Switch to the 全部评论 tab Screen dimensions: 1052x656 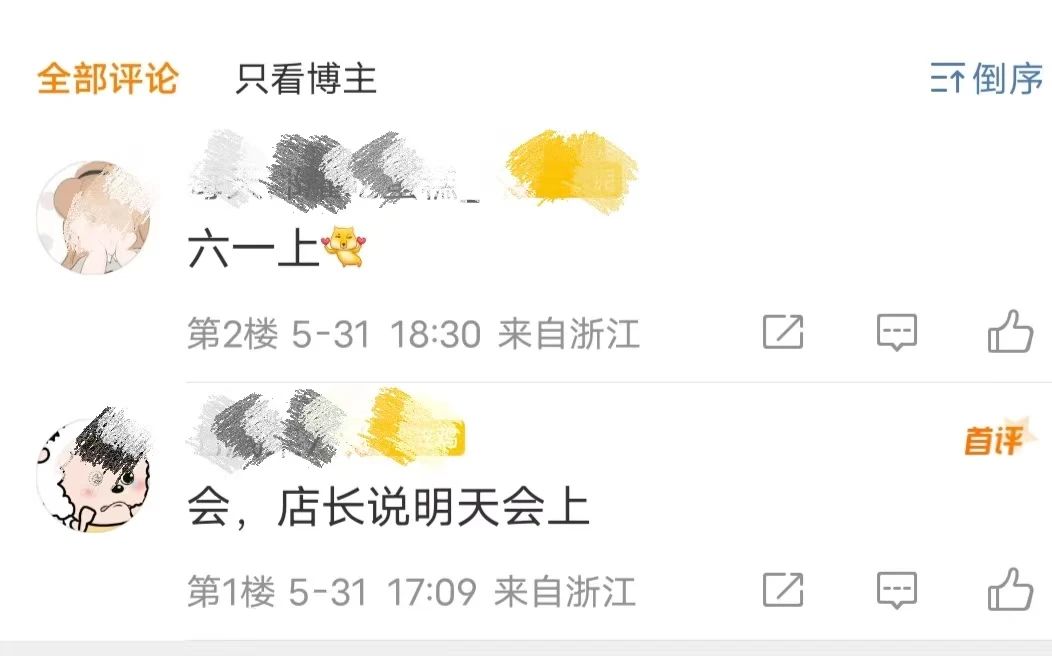pos(107,78)
